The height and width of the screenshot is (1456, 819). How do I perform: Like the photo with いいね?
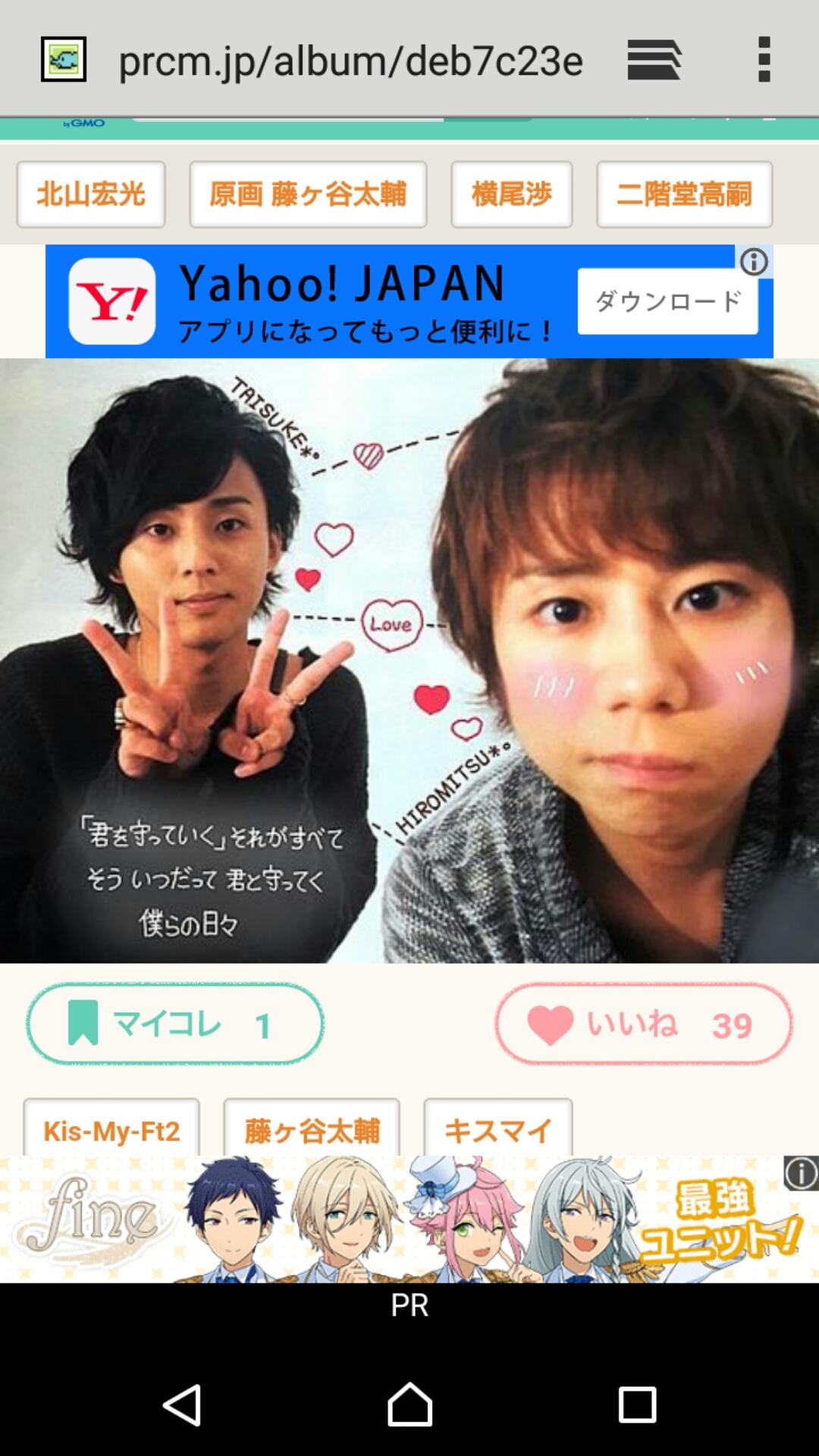pos(643,1024)
